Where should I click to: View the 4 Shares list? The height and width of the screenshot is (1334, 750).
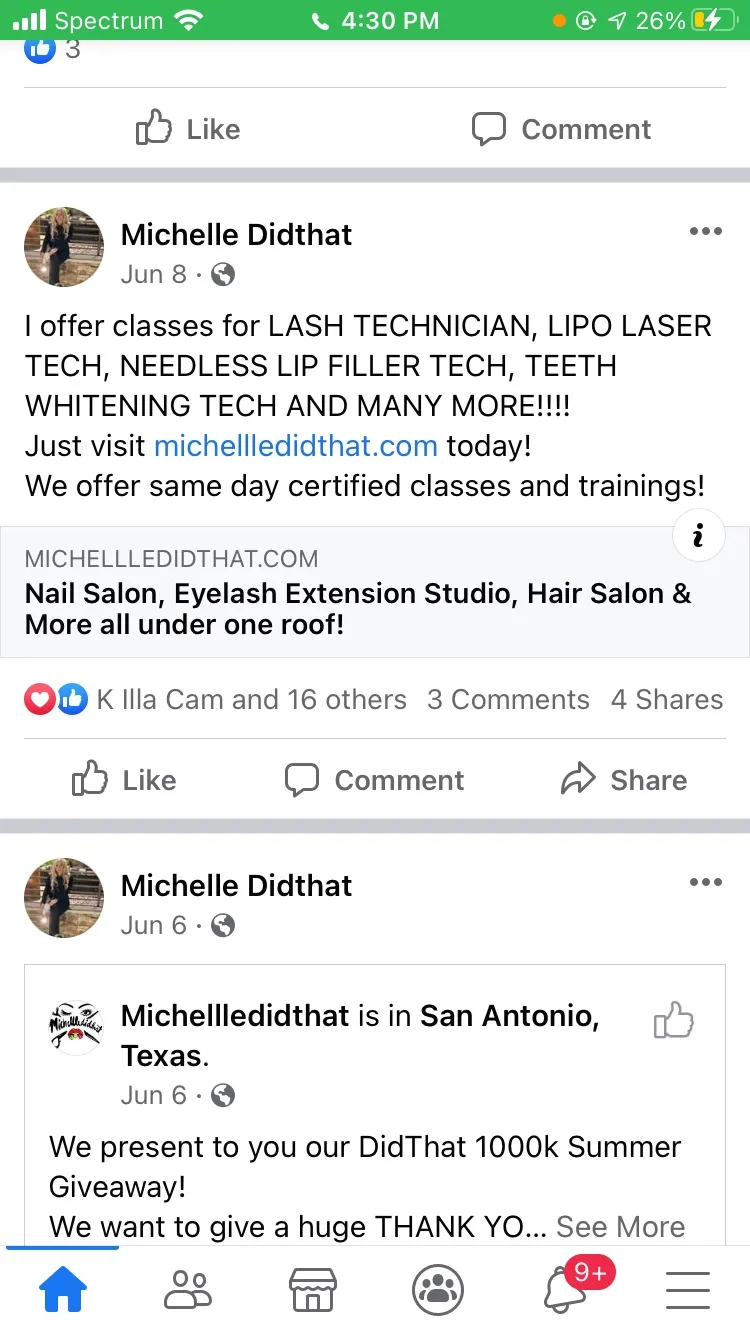(667, 699)
